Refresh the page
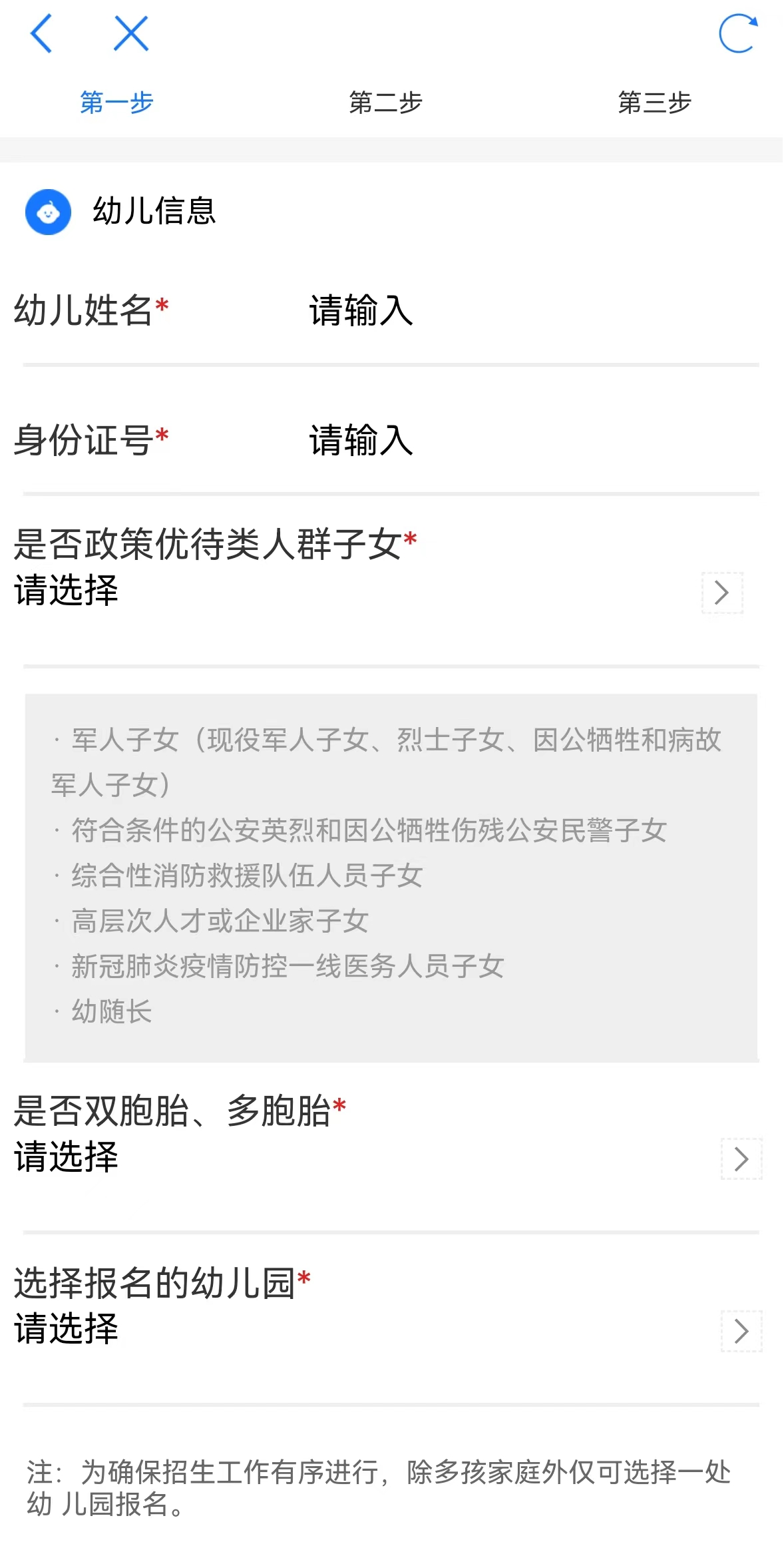 coord(738,33)
